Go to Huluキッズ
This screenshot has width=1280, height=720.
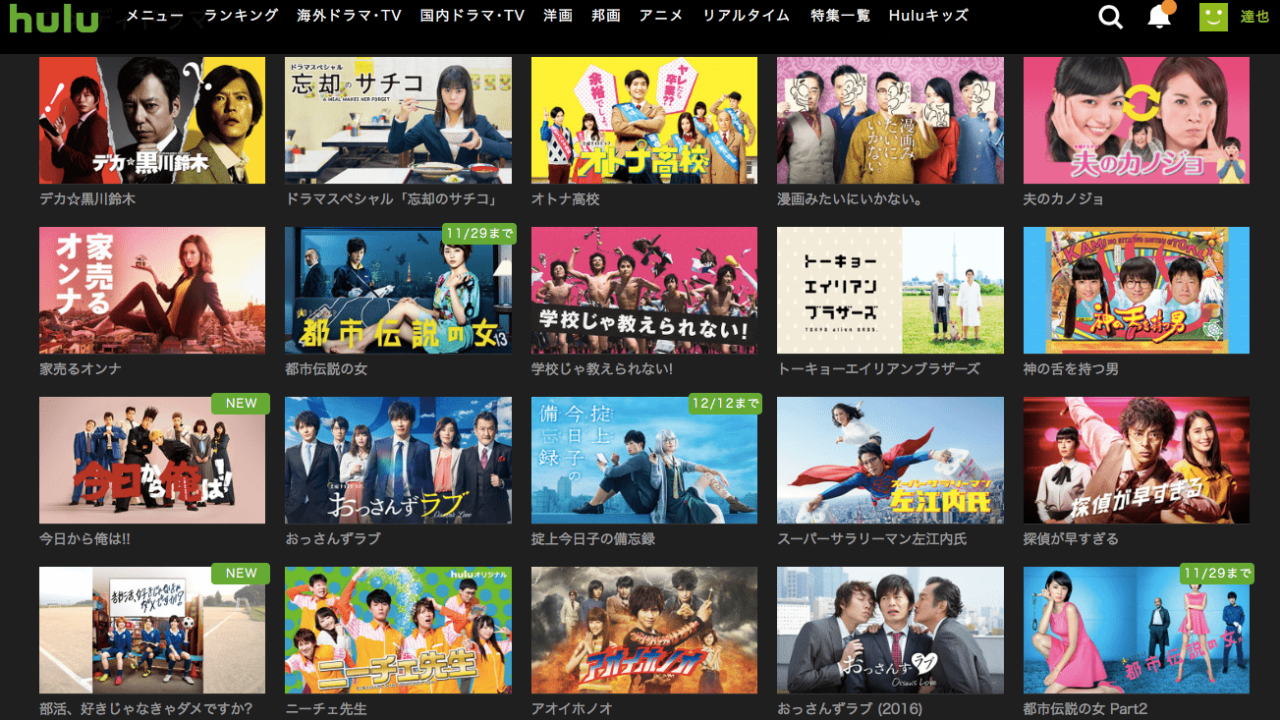tap(928, 16)
